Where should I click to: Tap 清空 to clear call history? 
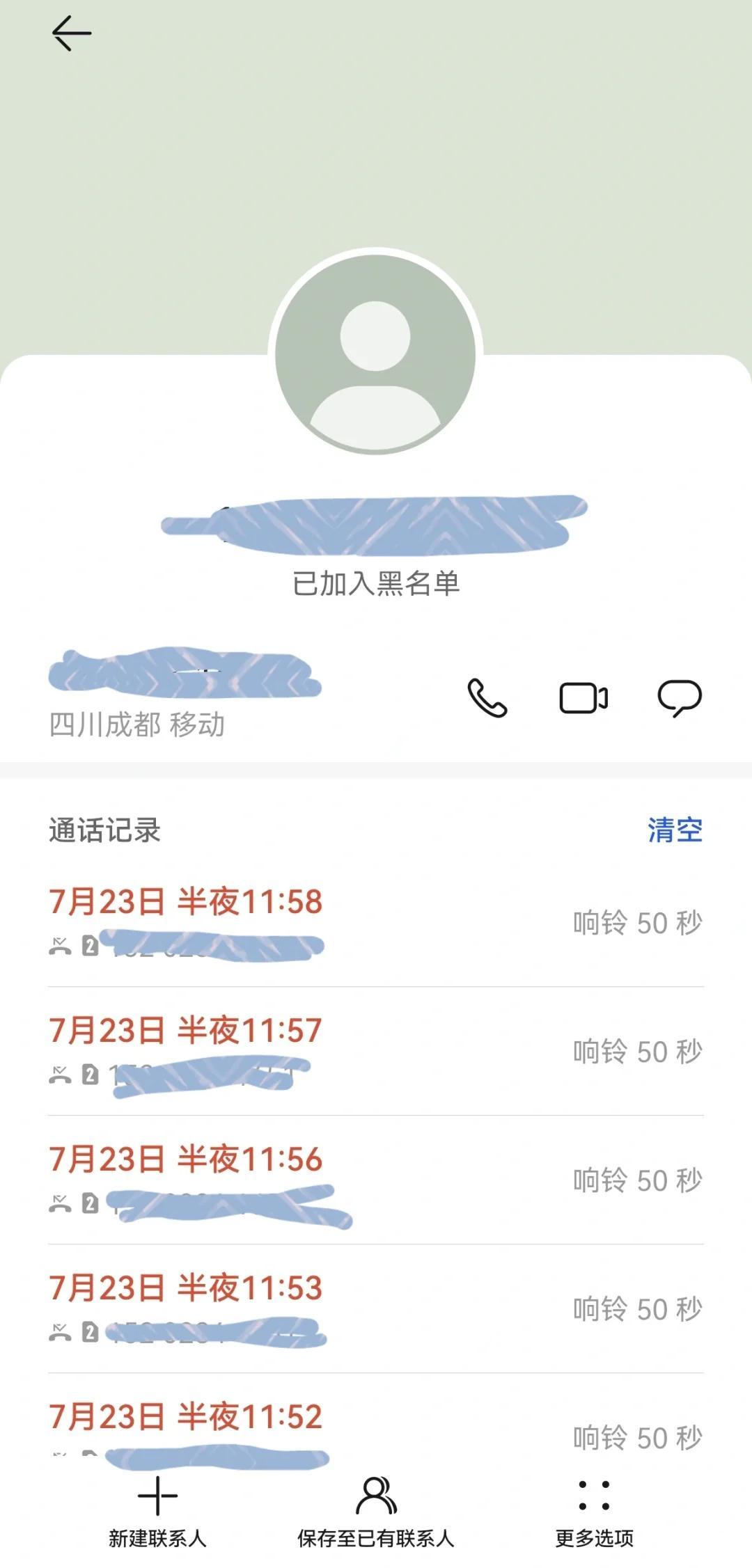click(674, 828)
